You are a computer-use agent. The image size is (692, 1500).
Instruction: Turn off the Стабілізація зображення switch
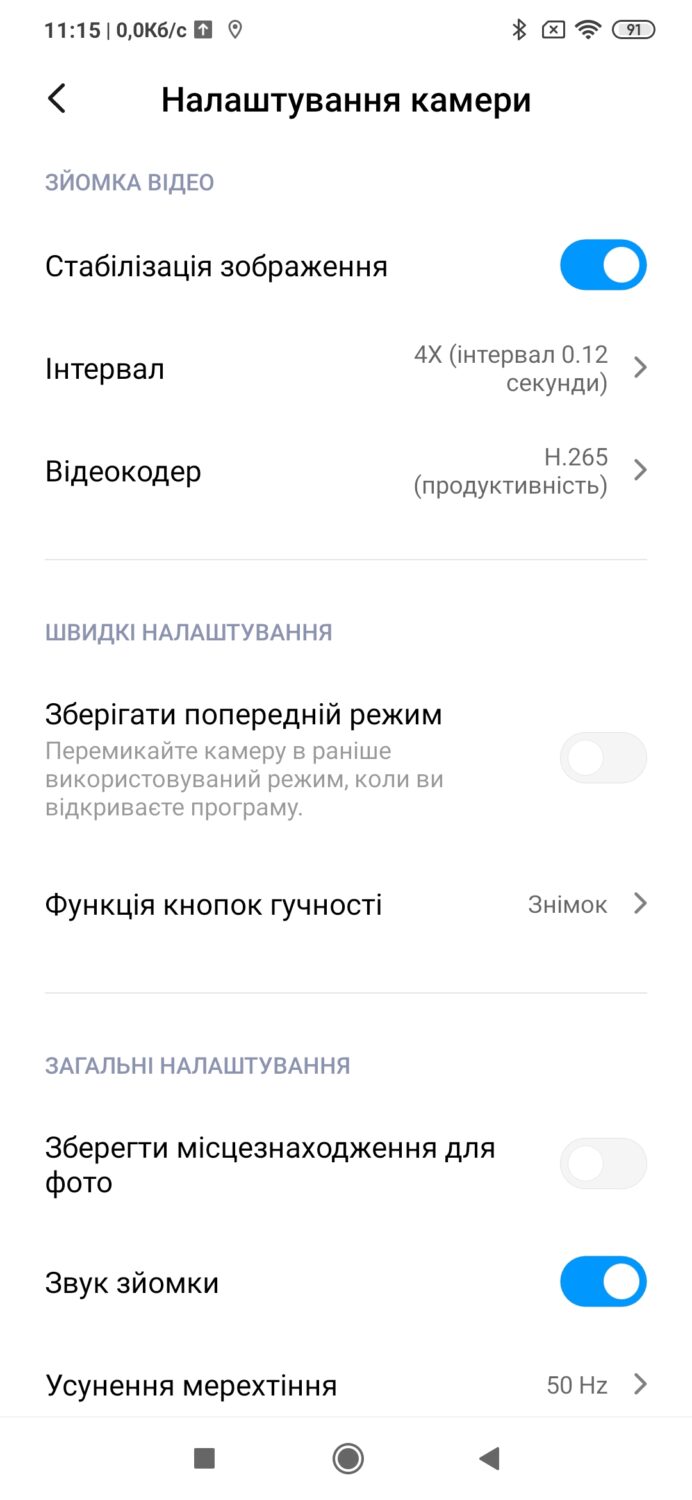[x=603, y=265]
